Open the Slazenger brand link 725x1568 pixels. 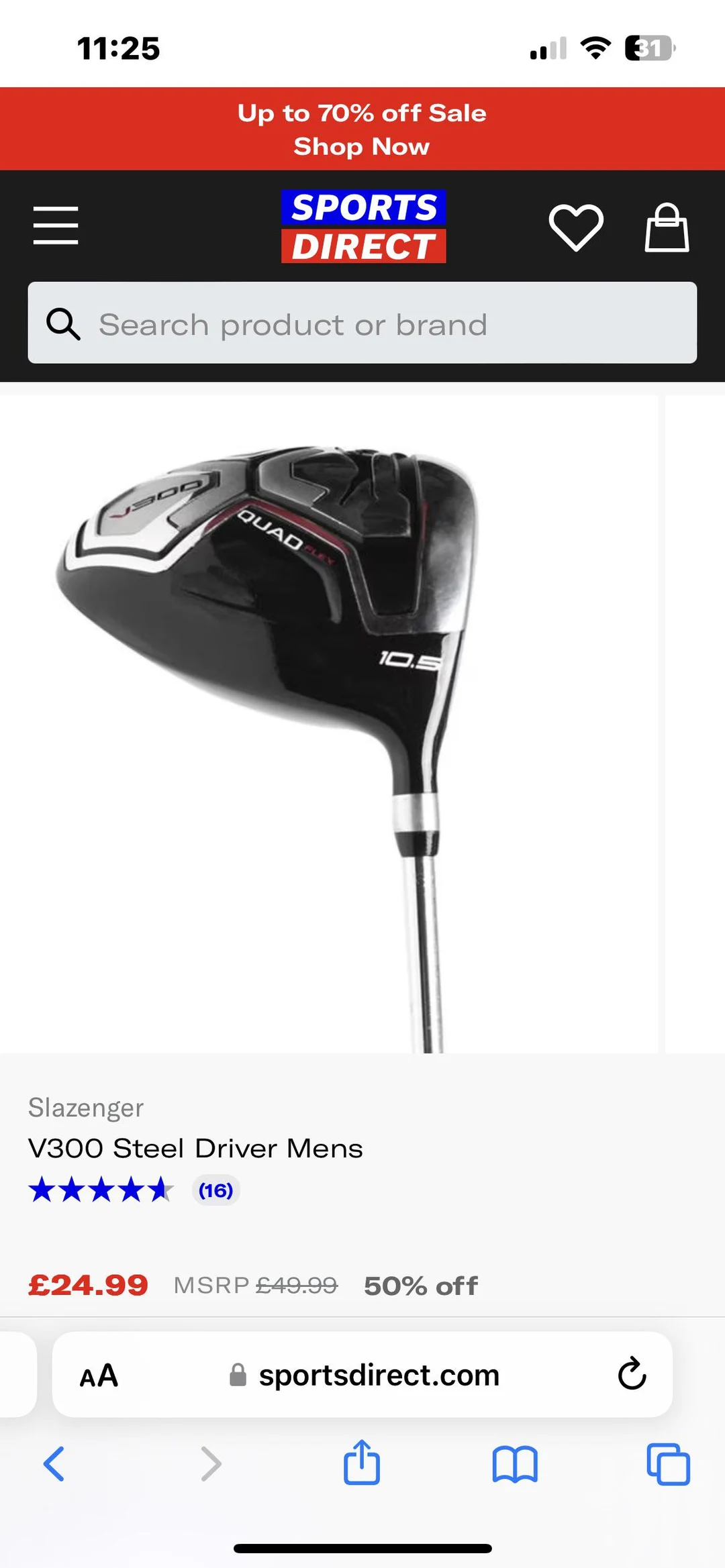tap(86, 1108)
